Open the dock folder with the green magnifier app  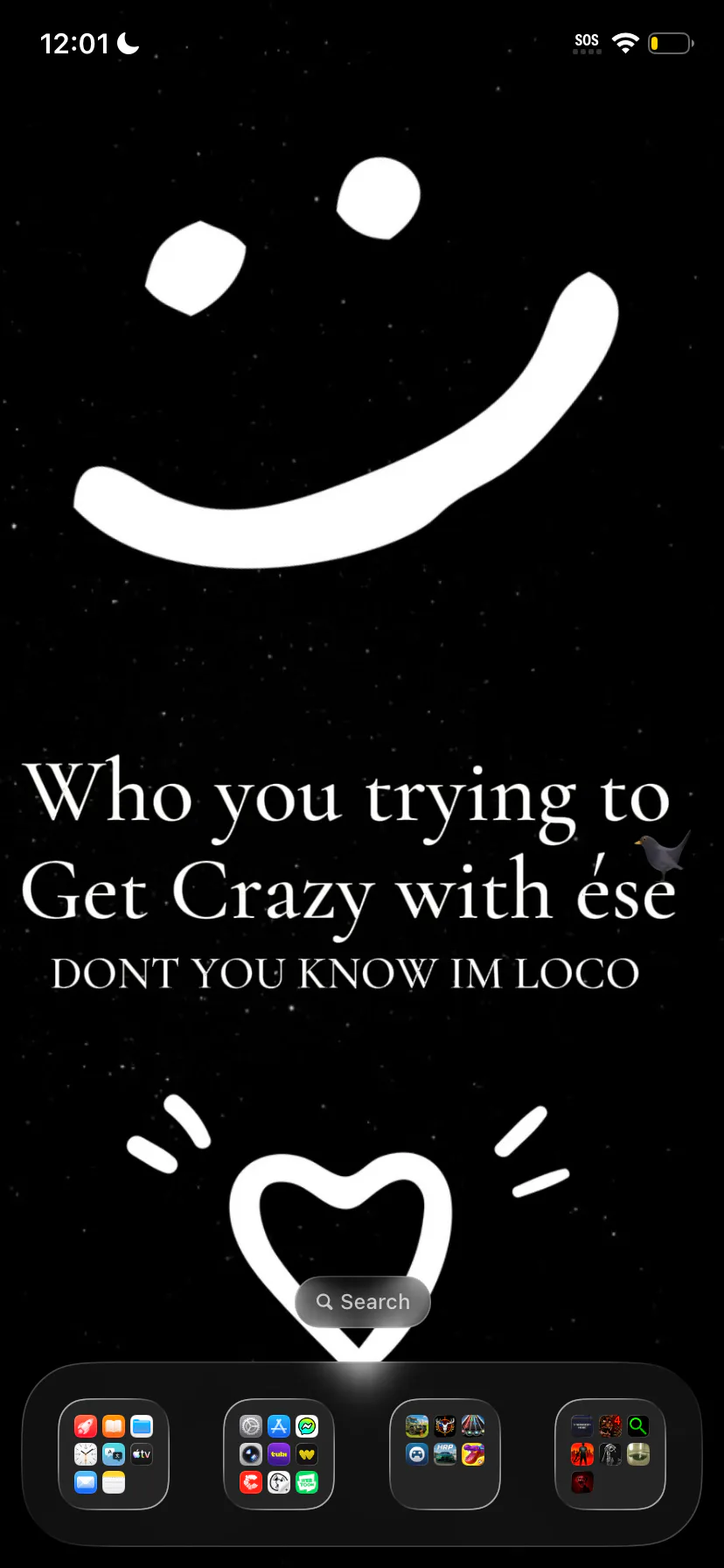pyautogui.click(x=610, y=1454)
